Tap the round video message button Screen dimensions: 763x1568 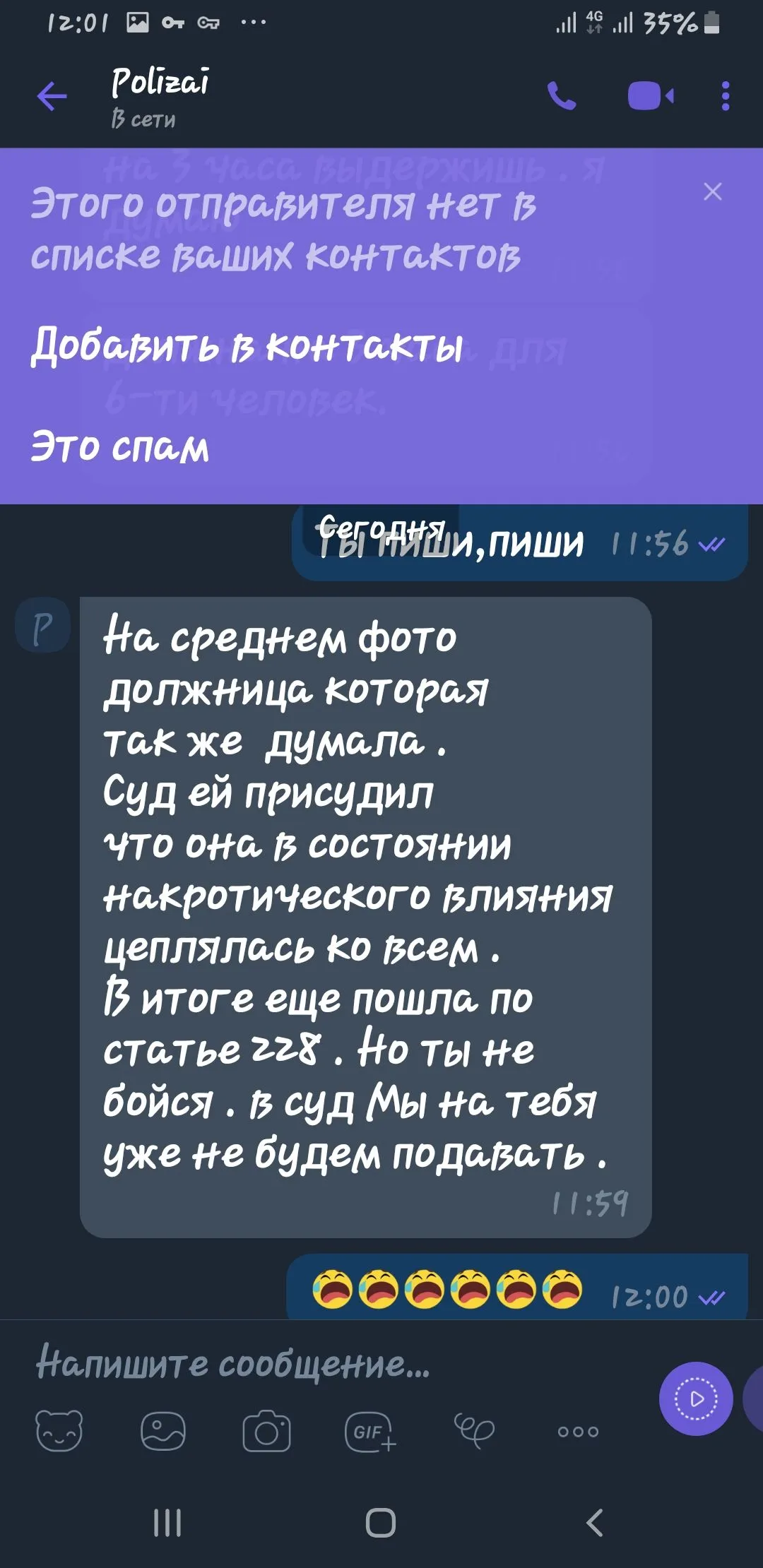coord(696,1398)
